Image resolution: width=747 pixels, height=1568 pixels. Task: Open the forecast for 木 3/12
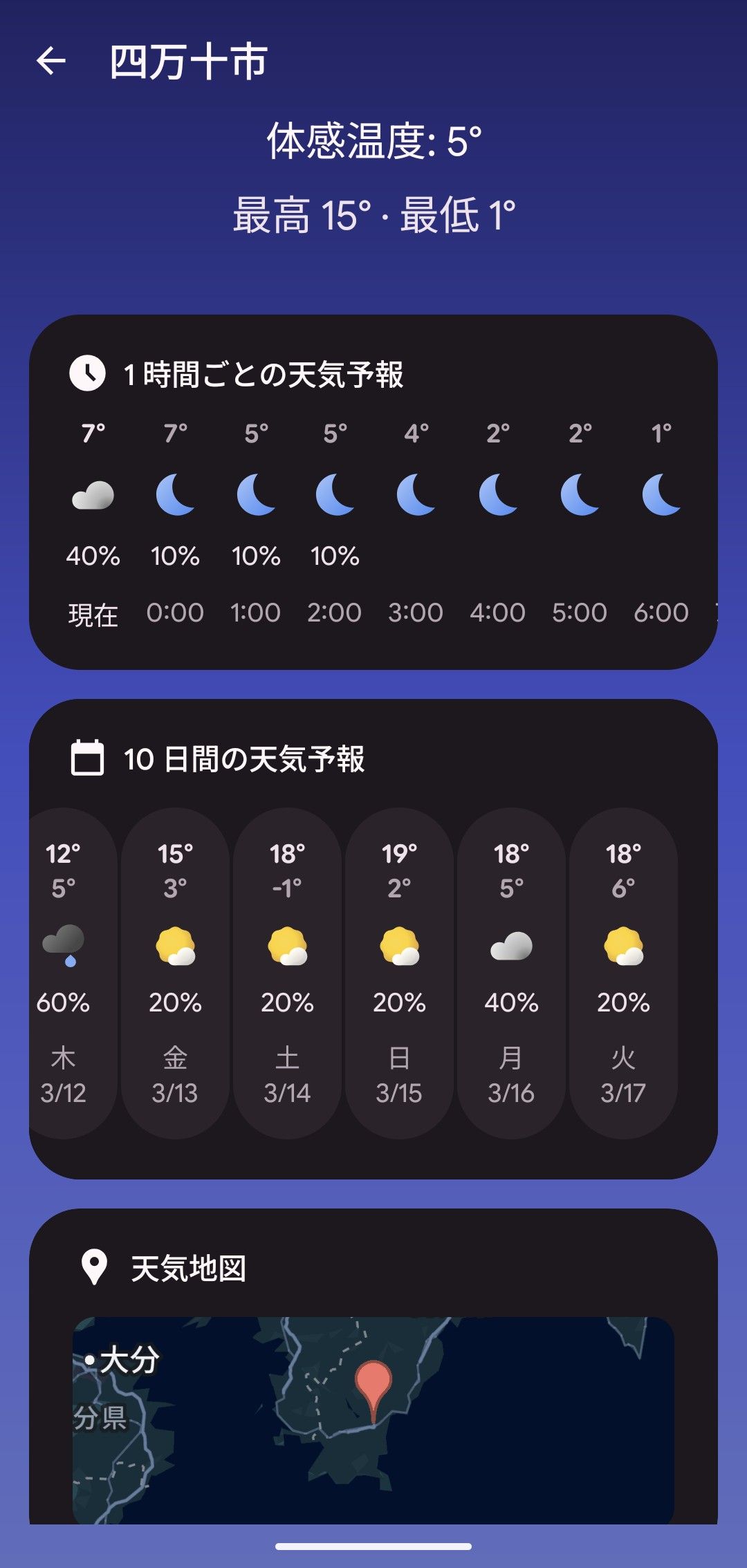(x=64, y=972)
